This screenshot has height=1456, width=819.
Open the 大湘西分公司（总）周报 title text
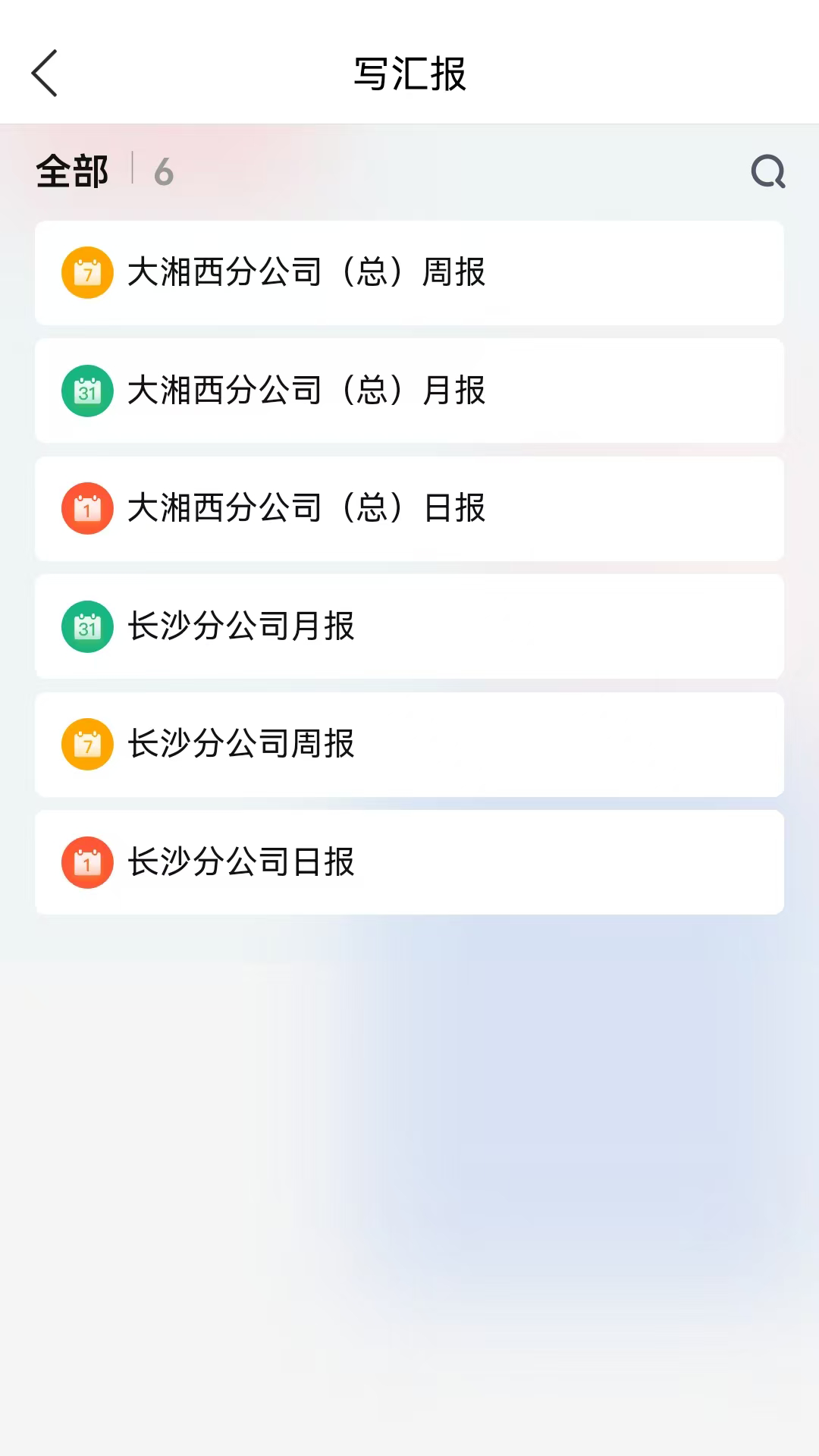point(306,272)
